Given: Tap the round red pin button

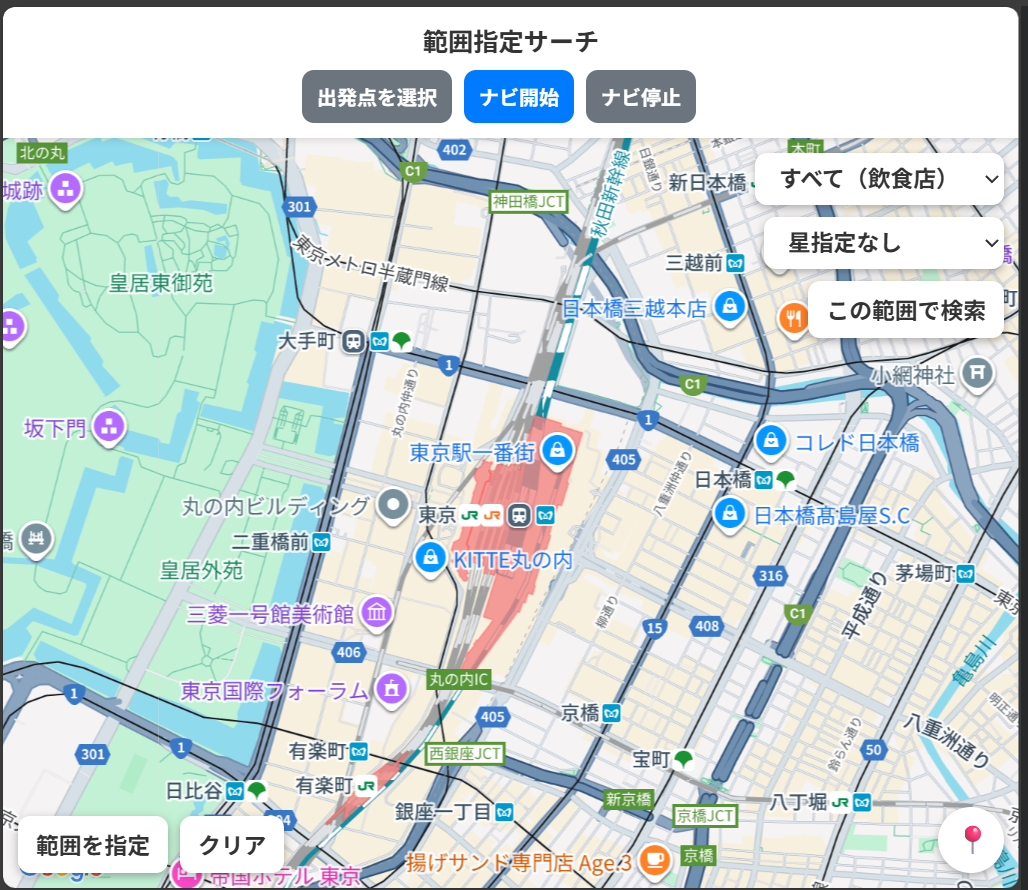Looking at the screenshot, I should coord(971,839).
